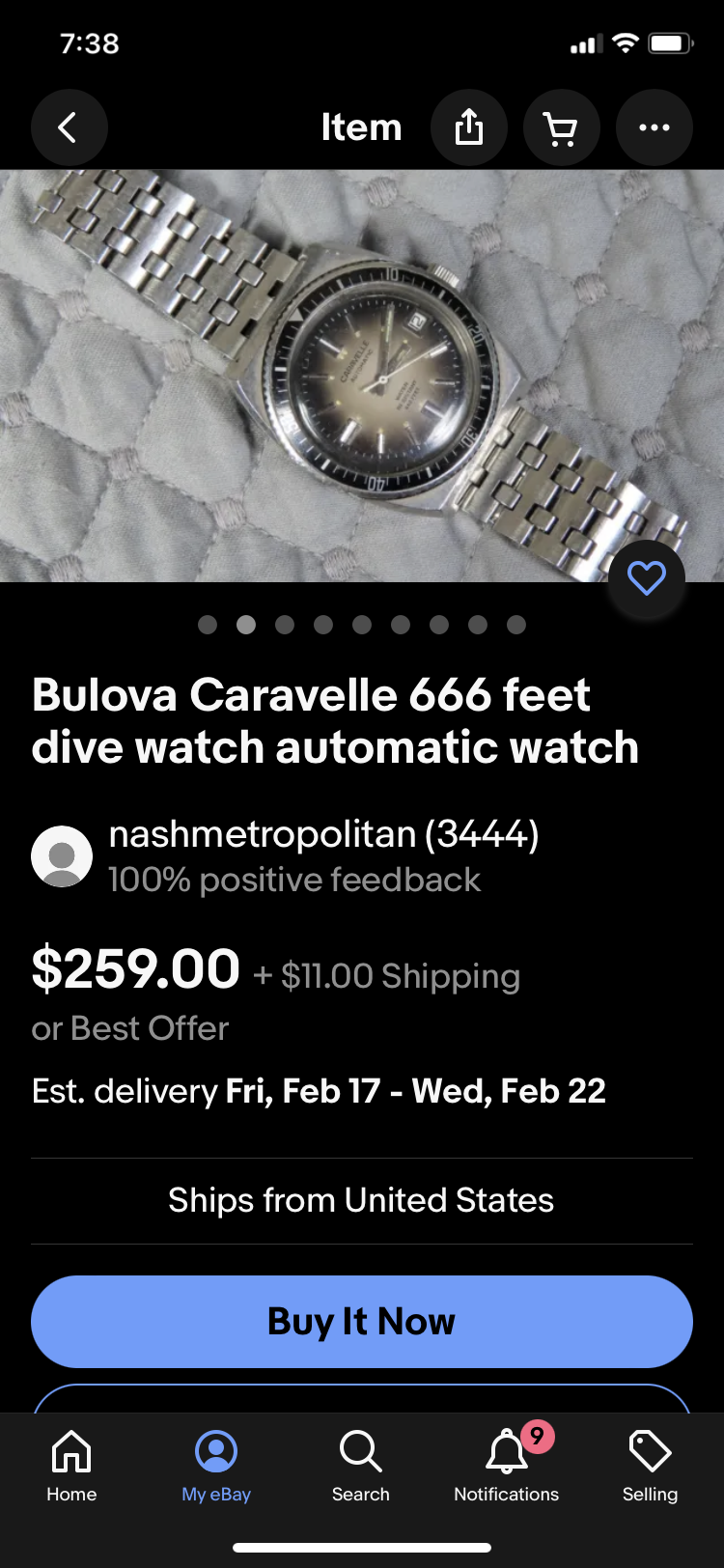Open the shopping cart
Screen dimensions: 724x1568
pyautogui.click(x=561, y=127)
